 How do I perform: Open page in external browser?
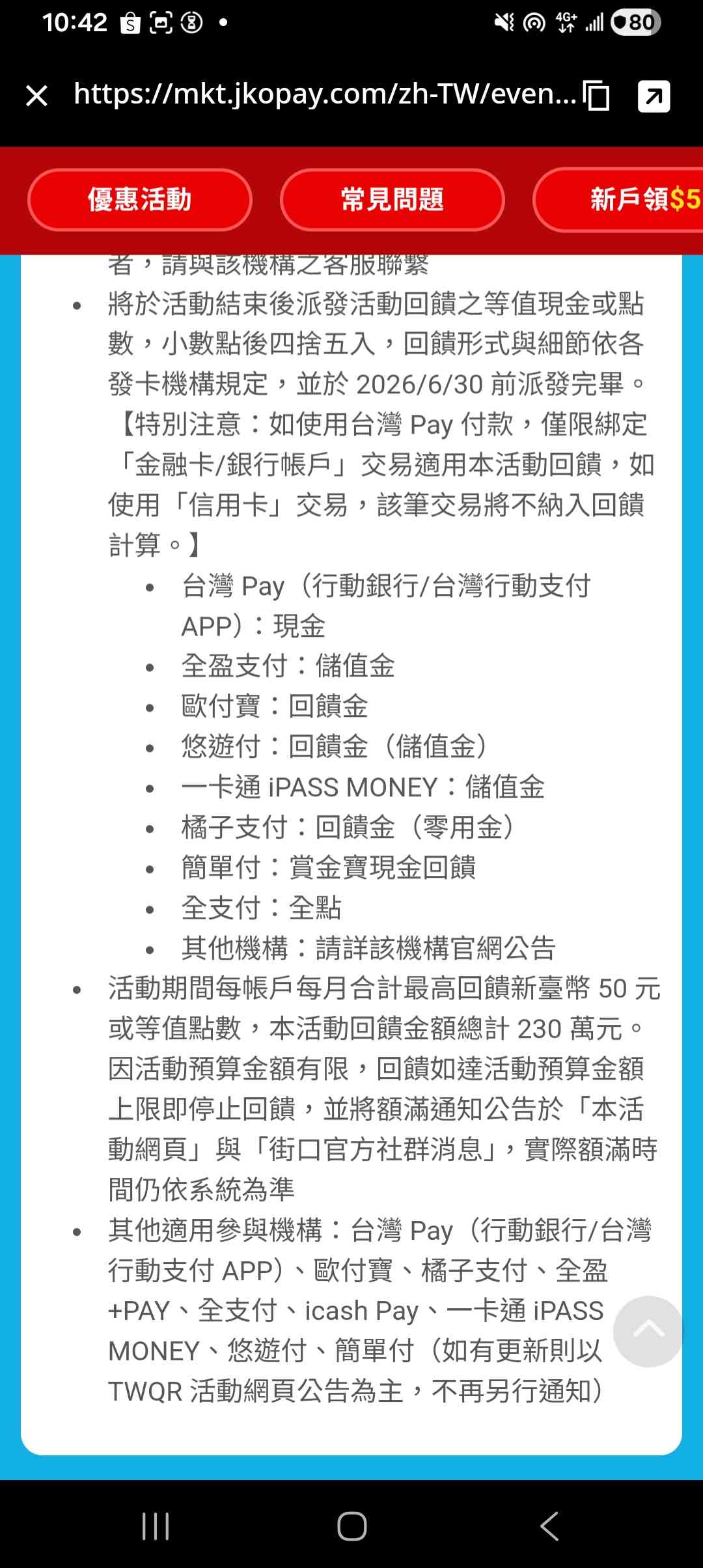point(654,96)
